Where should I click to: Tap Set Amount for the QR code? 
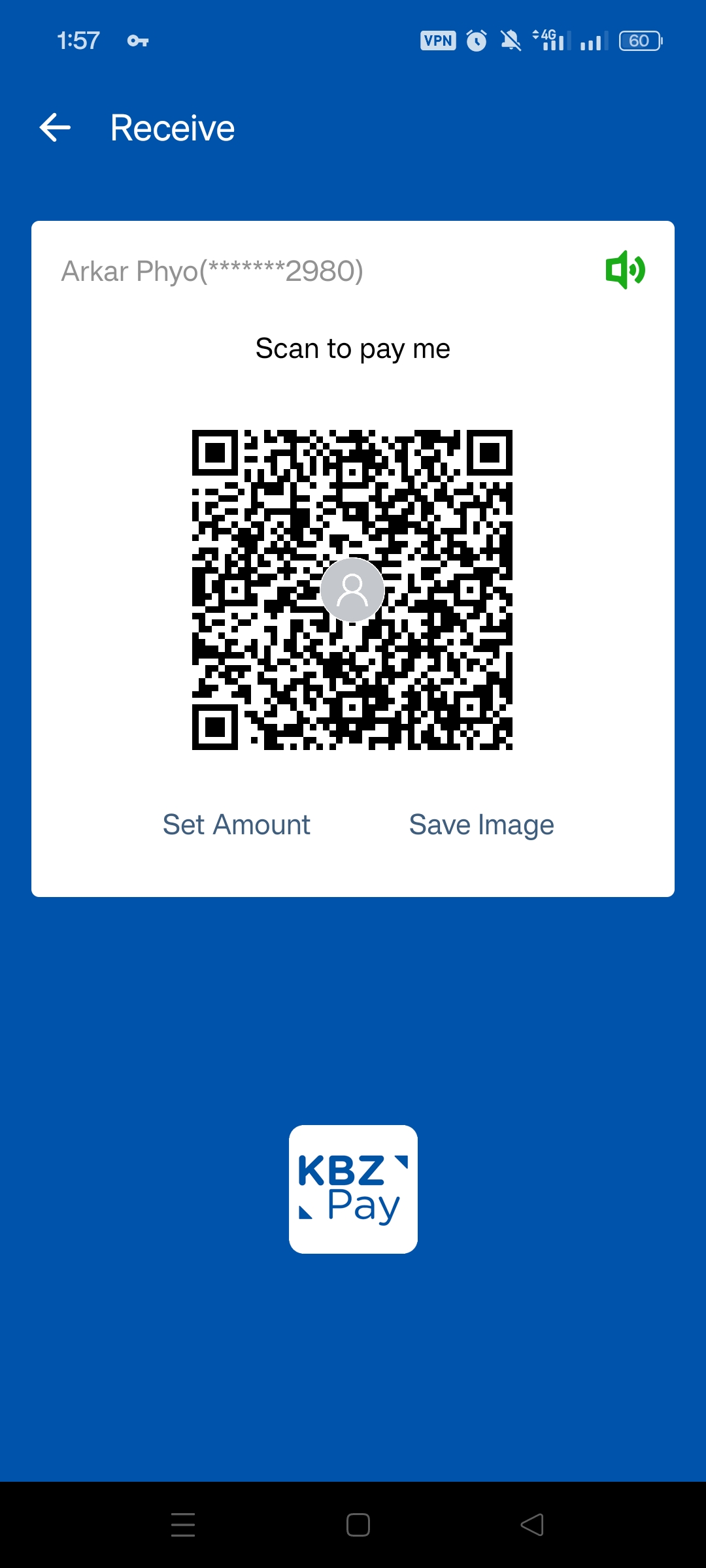coord(236,825)
